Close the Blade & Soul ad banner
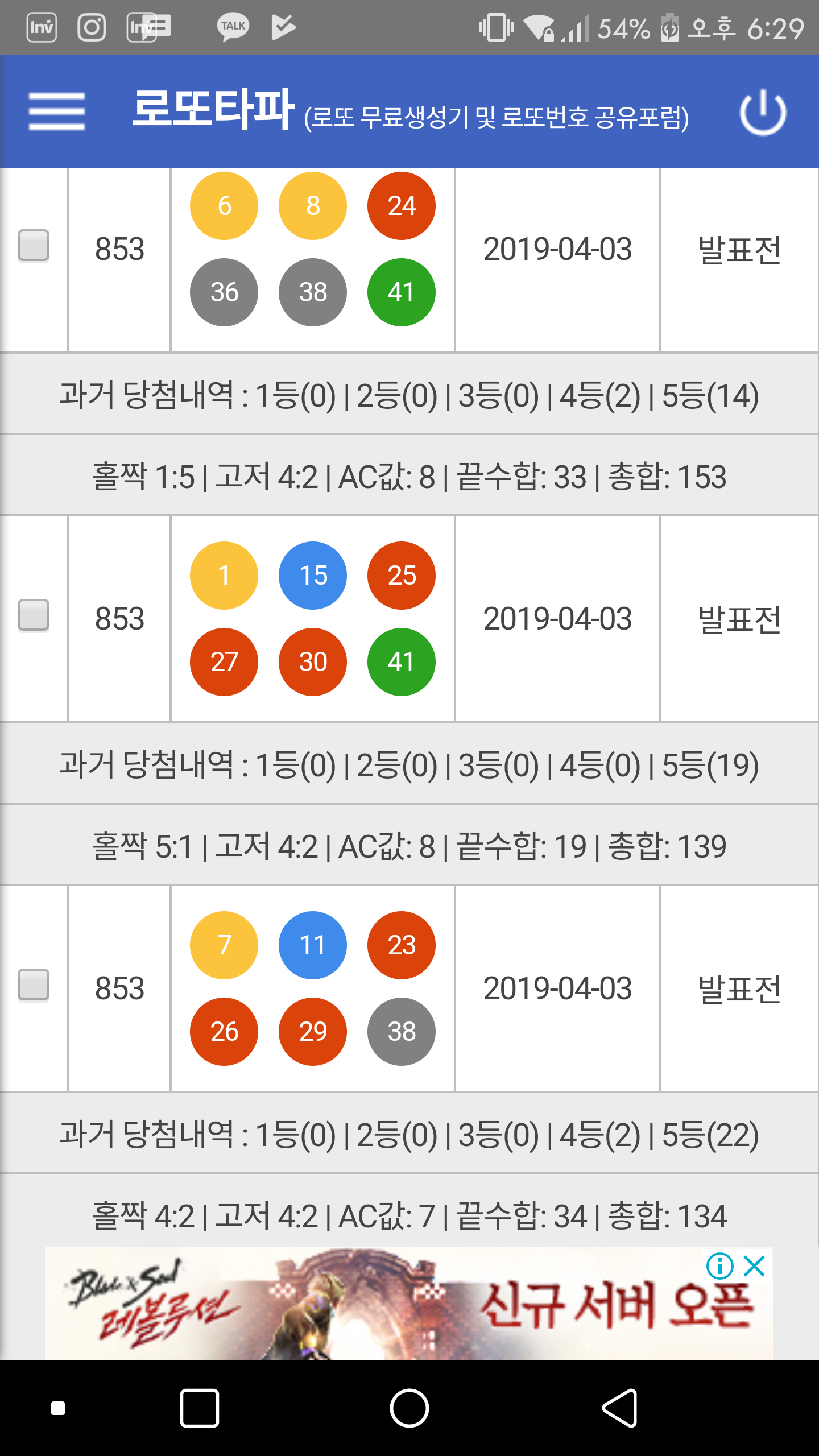The width and height of the screenshot is (819, 1456). [x=755, y=1266]
